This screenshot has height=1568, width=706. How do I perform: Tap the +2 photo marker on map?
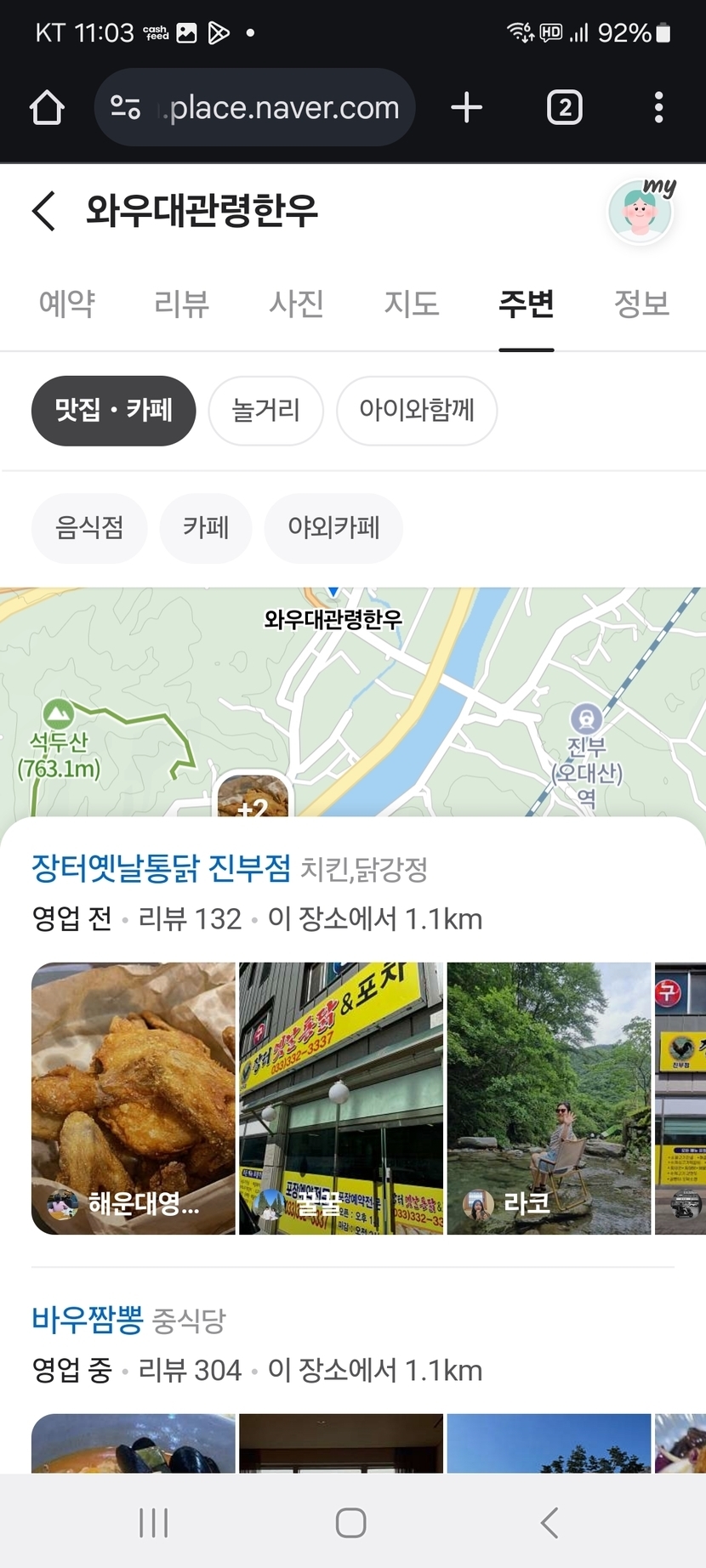pyautogui.click(x=253, y=799)
